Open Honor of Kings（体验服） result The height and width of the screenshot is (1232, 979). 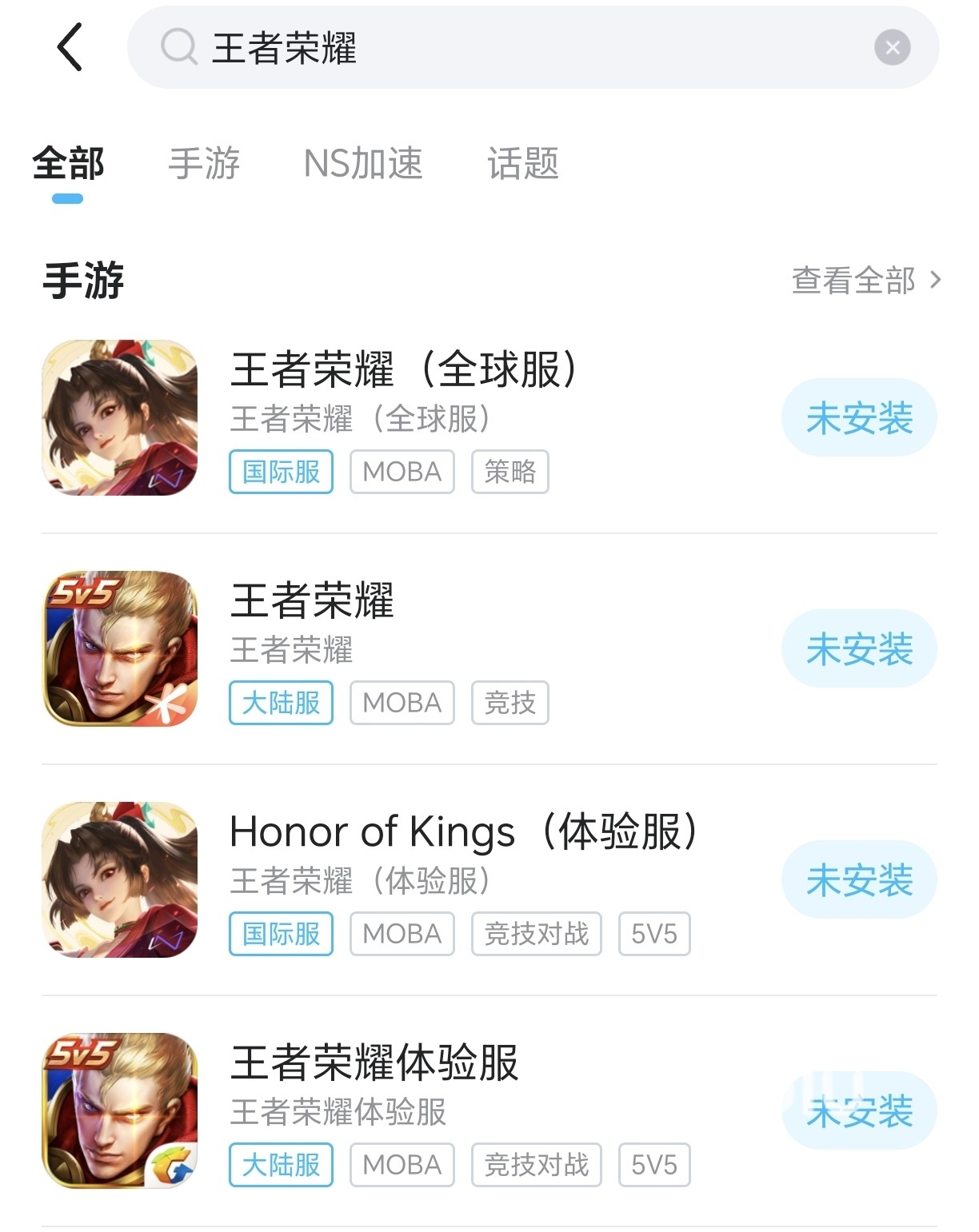point(464,831)
